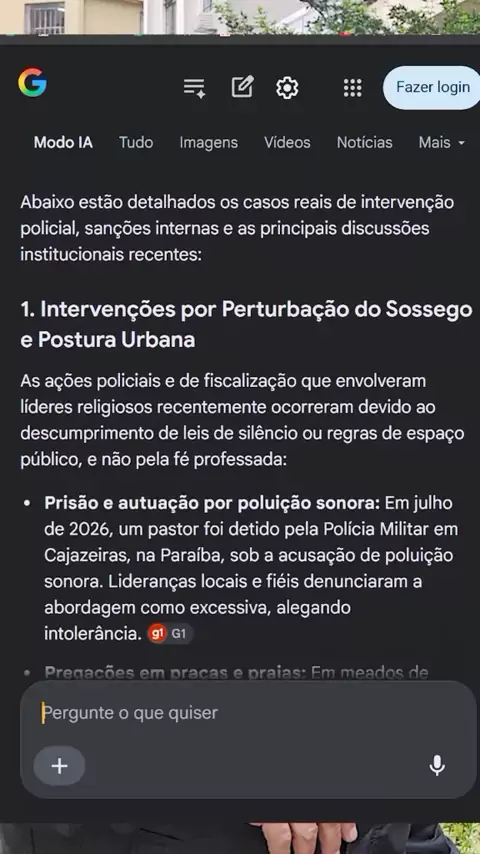
Task: Tap the Fazer login button
Action: click(432, 88)
